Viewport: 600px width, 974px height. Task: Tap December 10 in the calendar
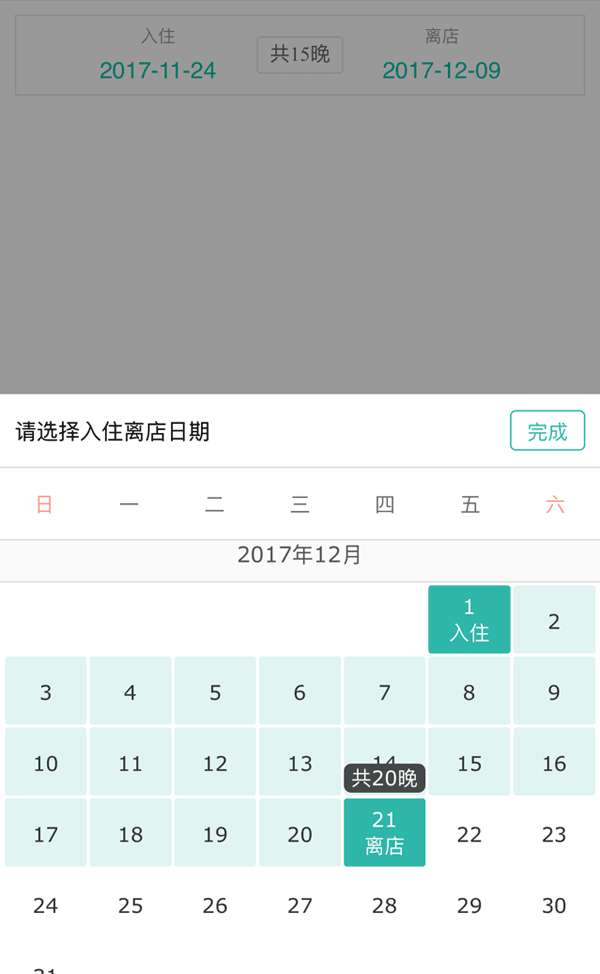(x=46, y=762)
